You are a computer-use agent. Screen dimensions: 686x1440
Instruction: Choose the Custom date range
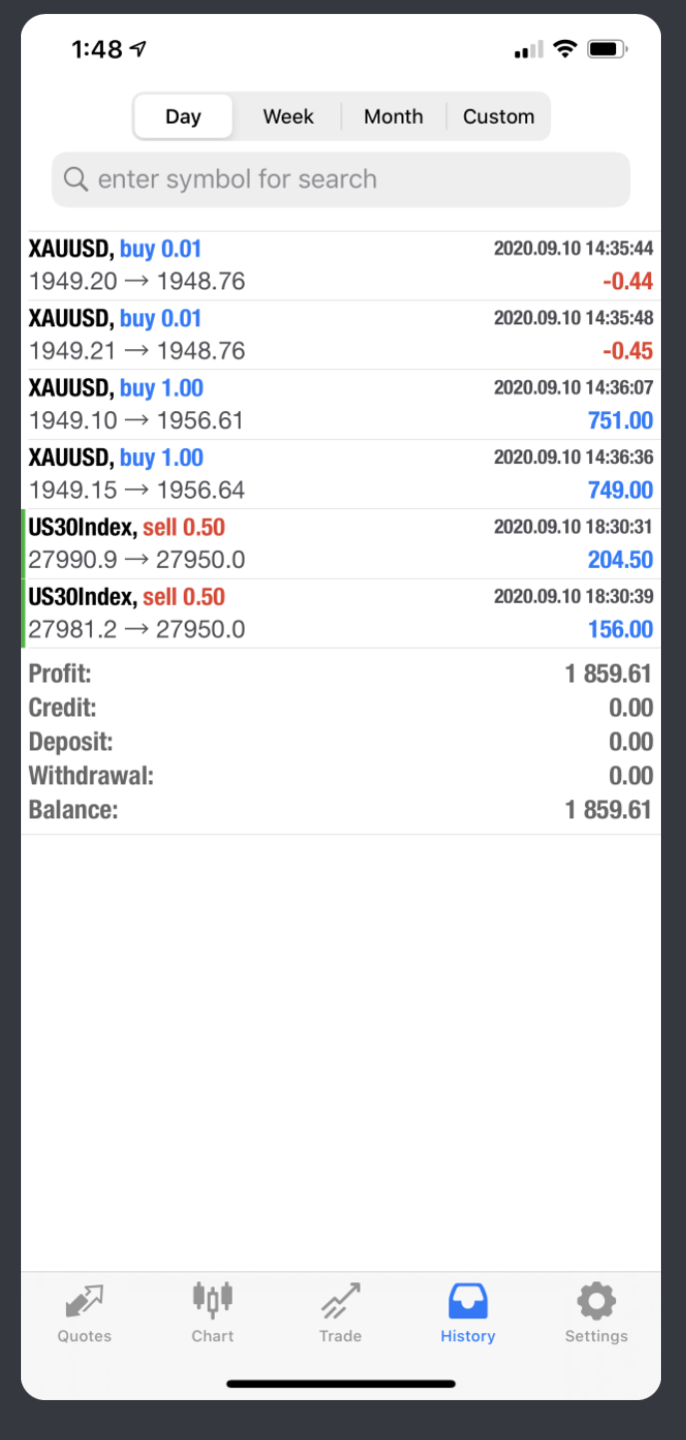coord(498,117)
